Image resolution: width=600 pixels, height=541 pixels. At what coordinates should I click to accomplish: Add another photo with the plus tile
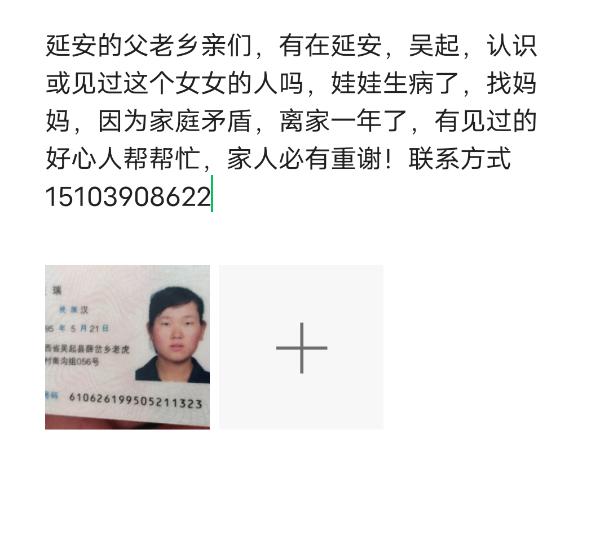pos(301,347)
